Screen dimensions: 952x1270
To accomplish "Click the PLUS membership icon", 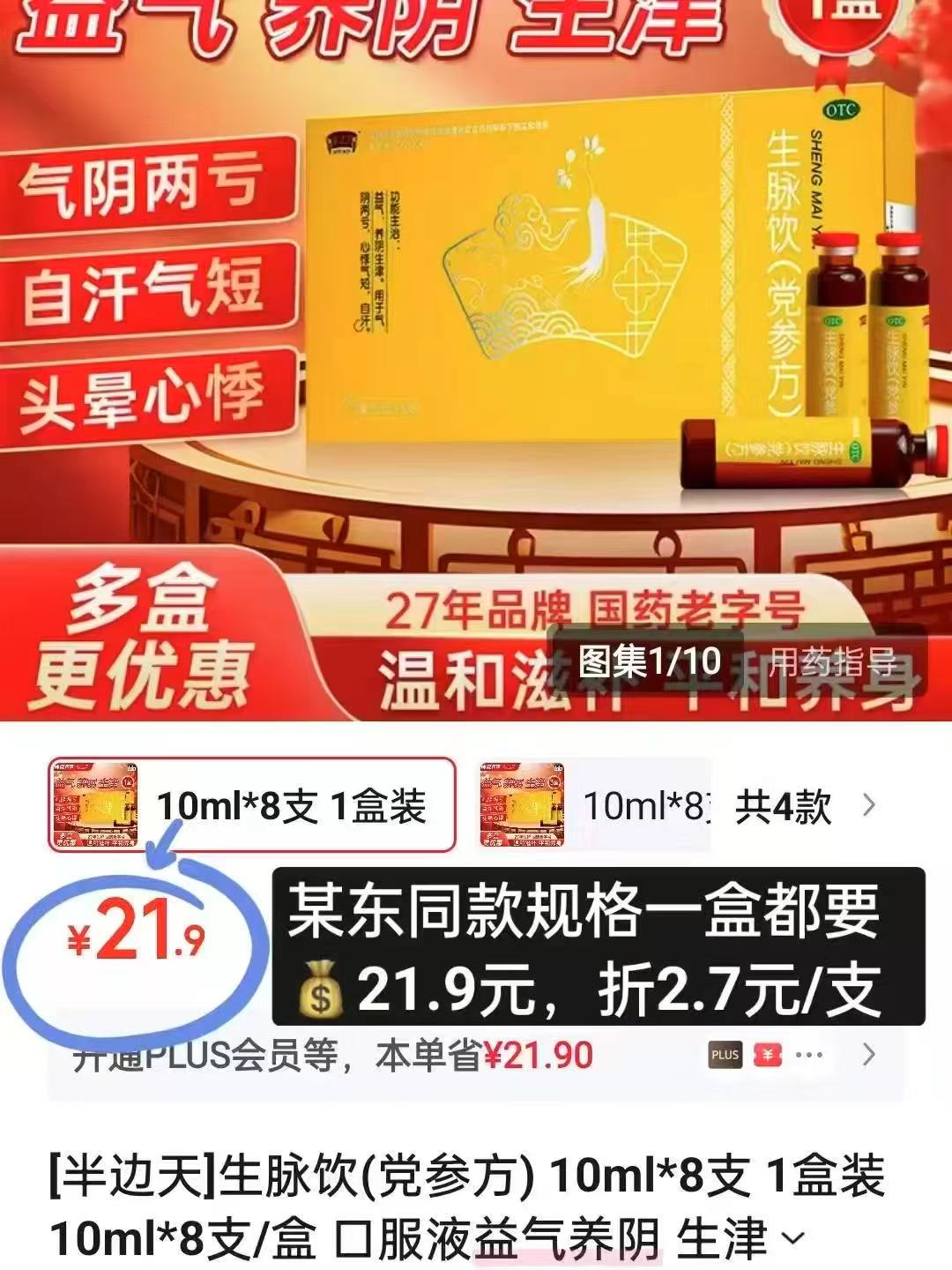I will 725,1055.
